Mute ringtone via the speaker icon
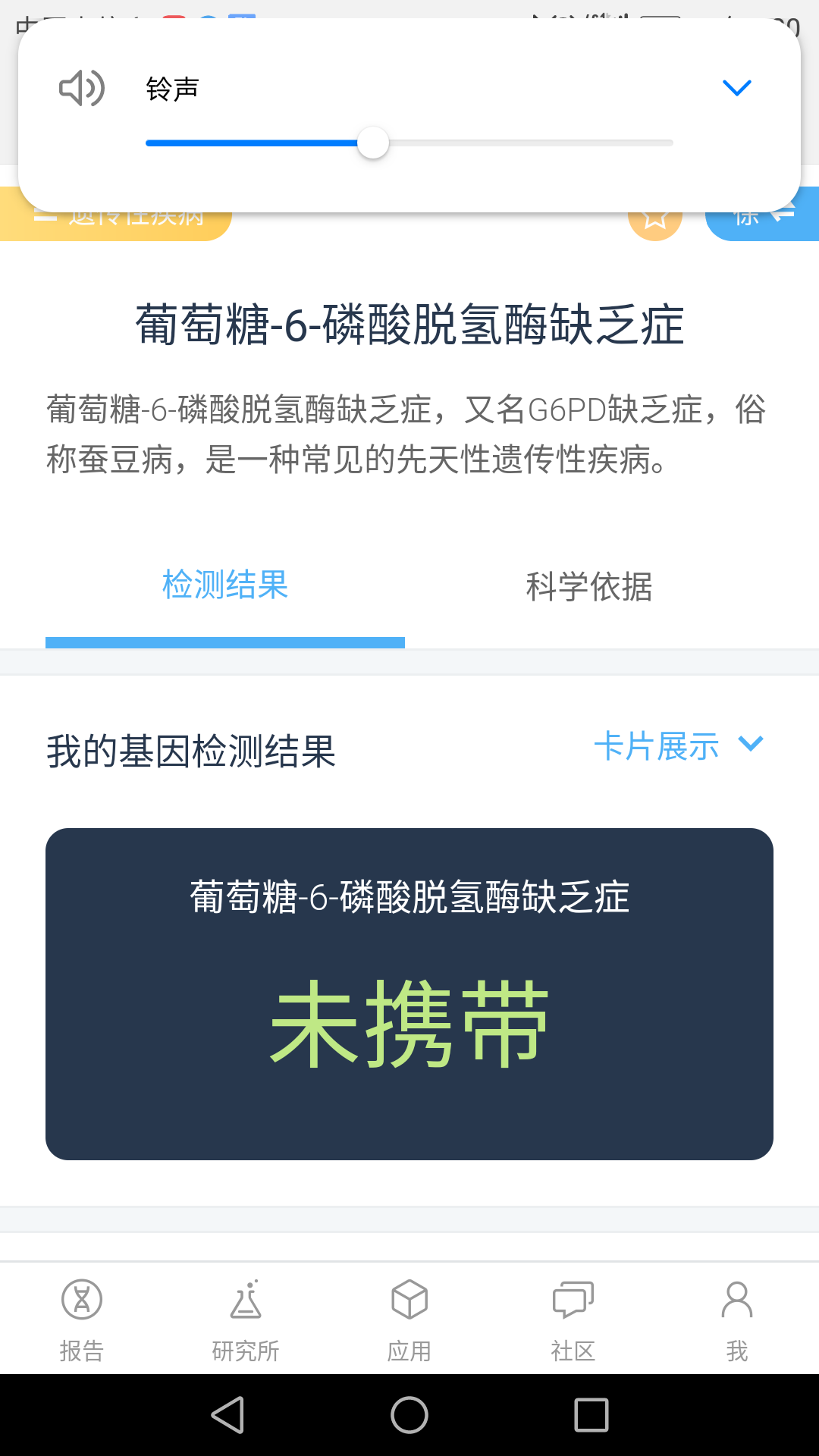The height and width of the screenshot is (1456, 819). pyautogui.click(x=82, y=88)
